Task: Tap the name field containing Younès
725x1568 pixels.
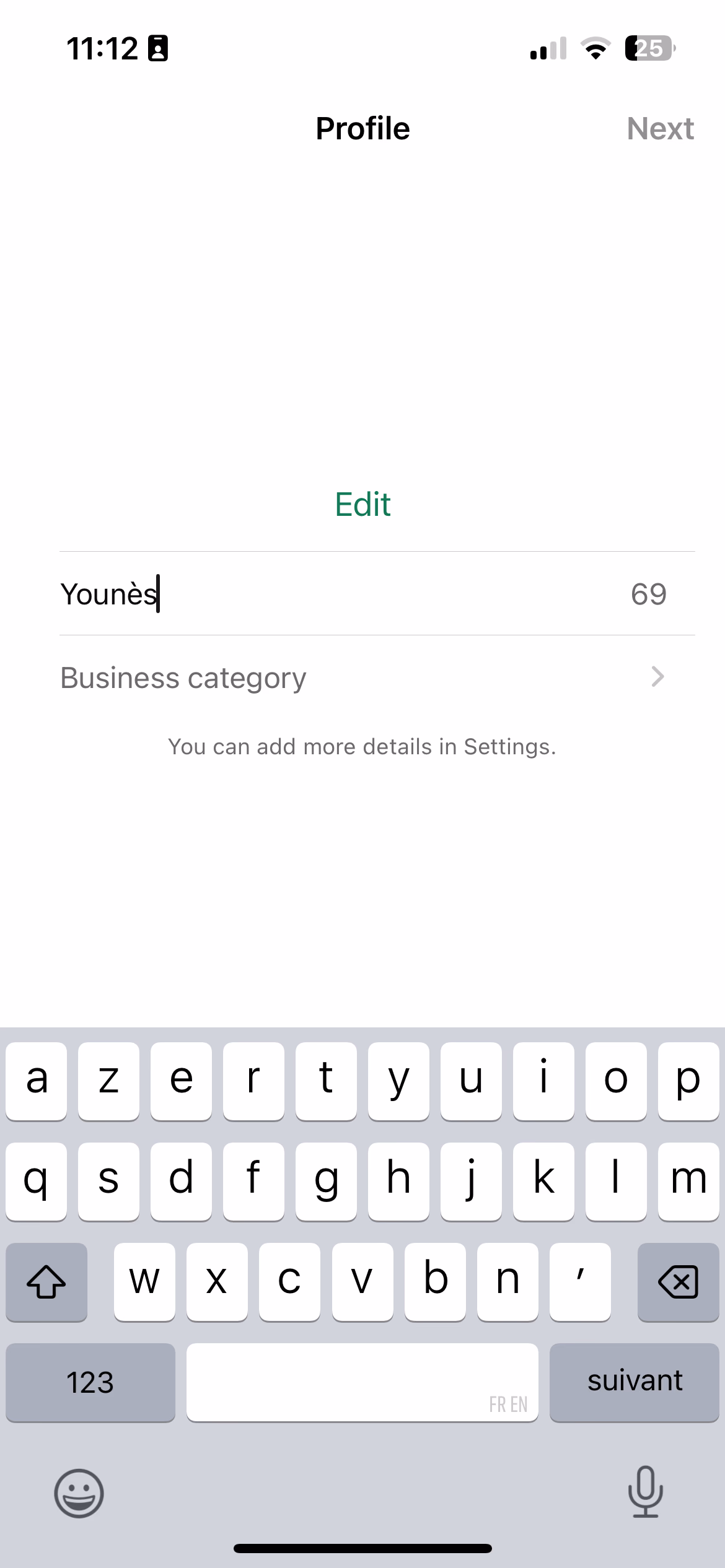Action: pos(310,594)
